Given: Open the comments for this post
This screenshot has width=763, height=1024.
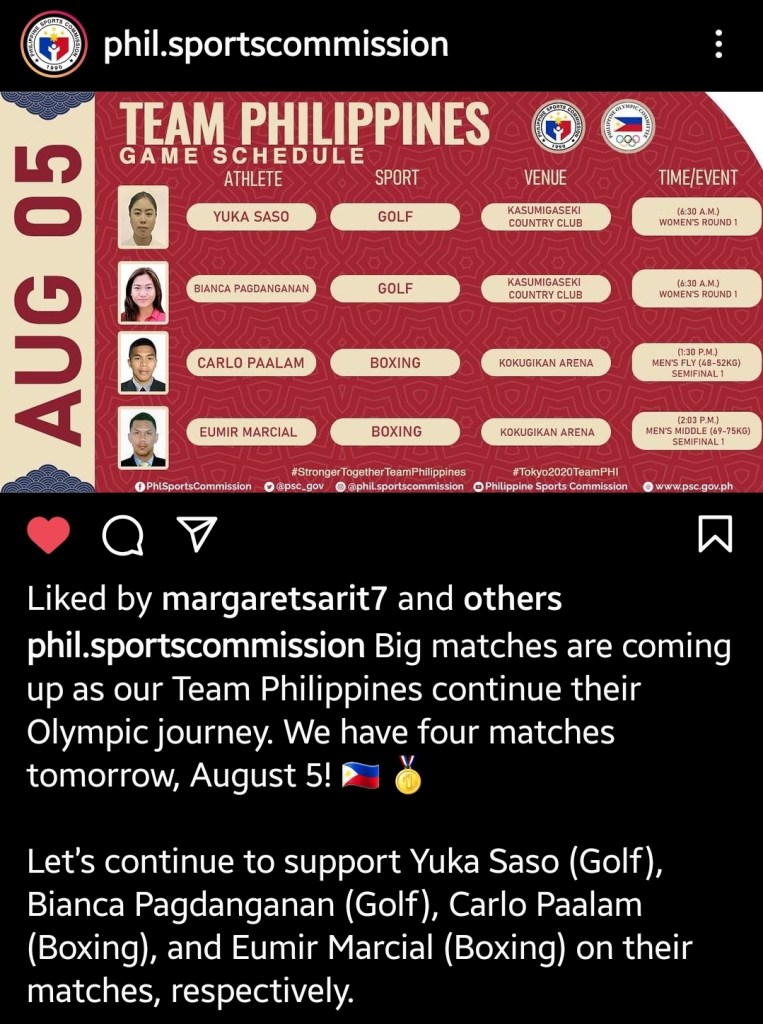Looking at the screenshot, I should click(x=123, y=537).
